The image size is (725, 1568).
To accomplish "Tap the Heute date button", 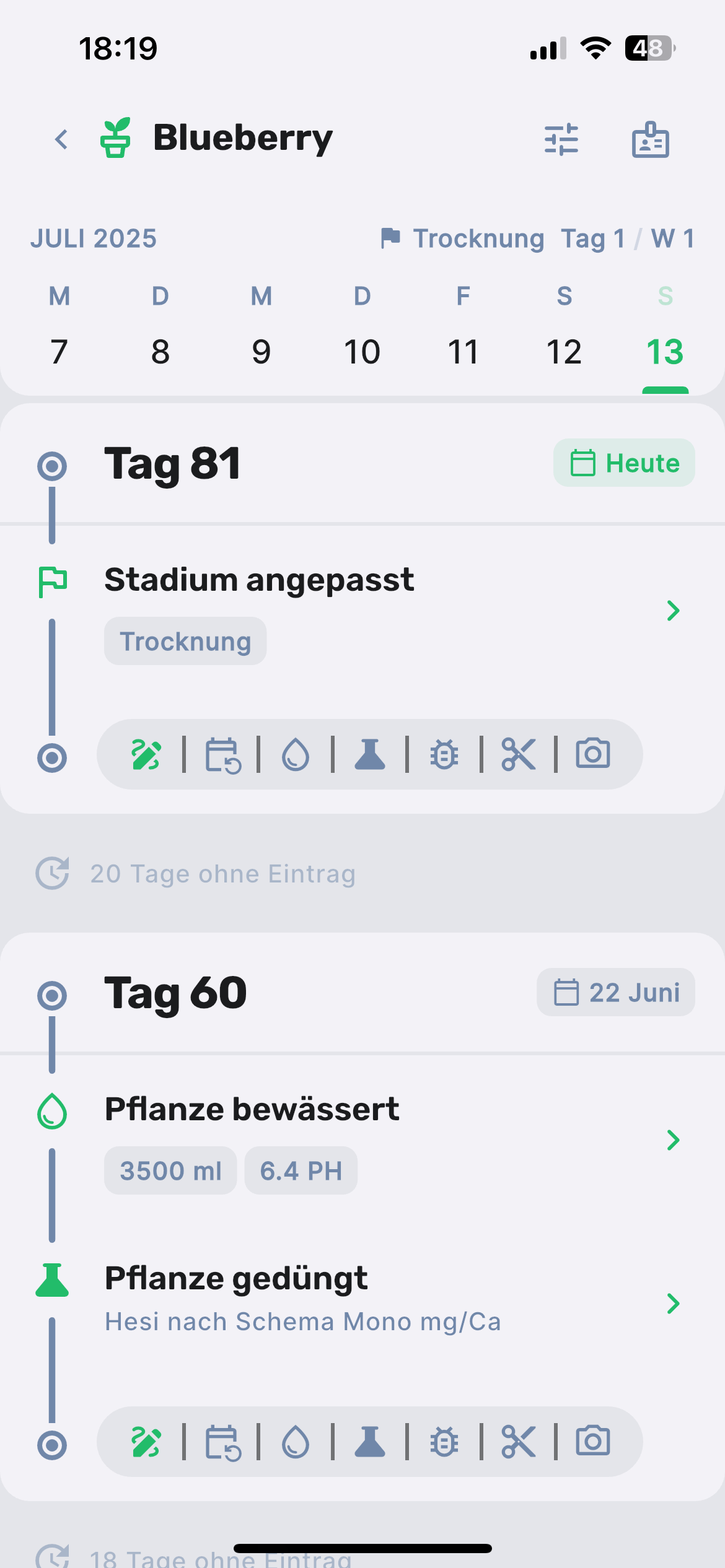I will [x=624, y=463].
